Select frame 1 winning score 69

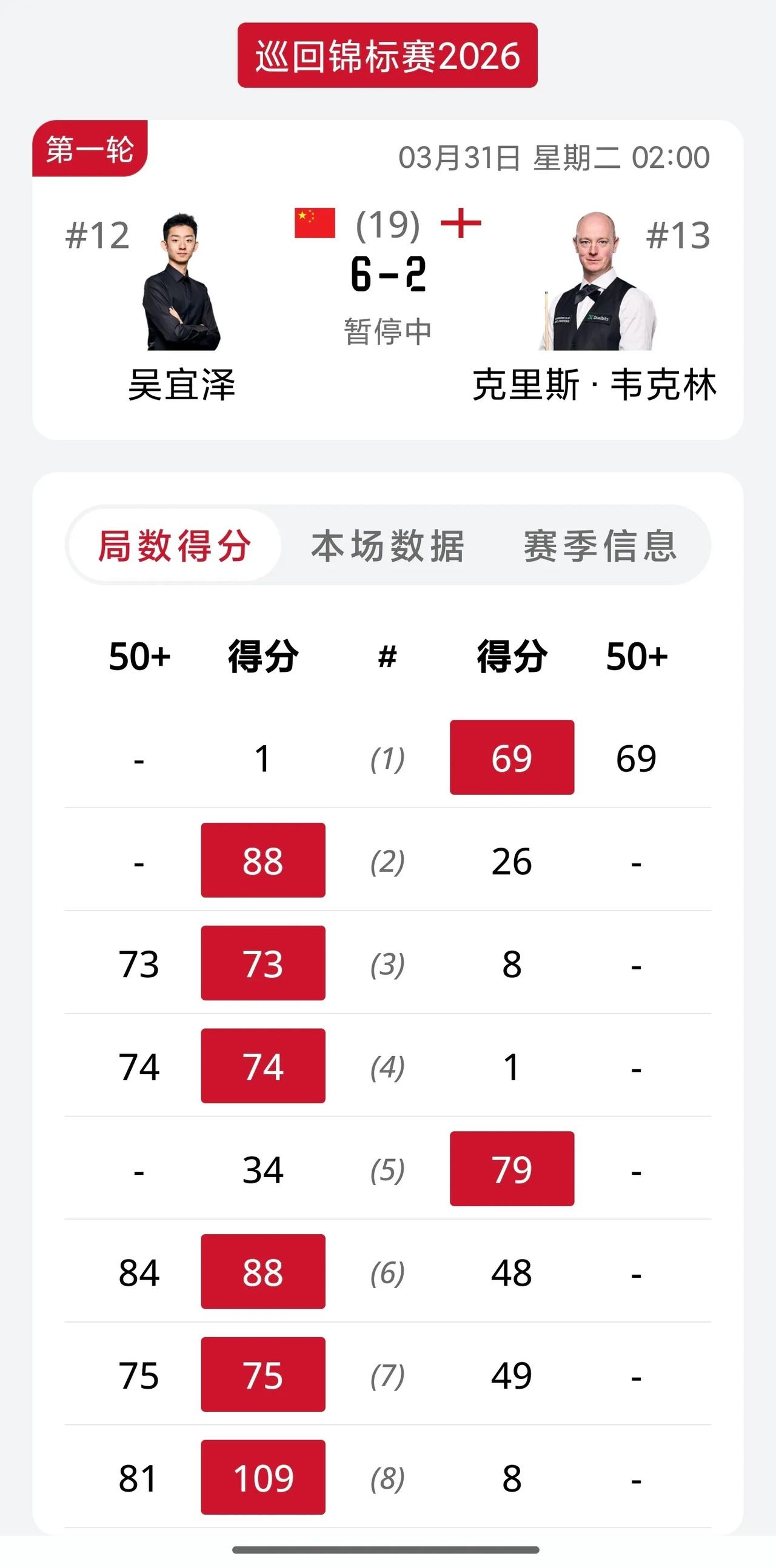512,757
